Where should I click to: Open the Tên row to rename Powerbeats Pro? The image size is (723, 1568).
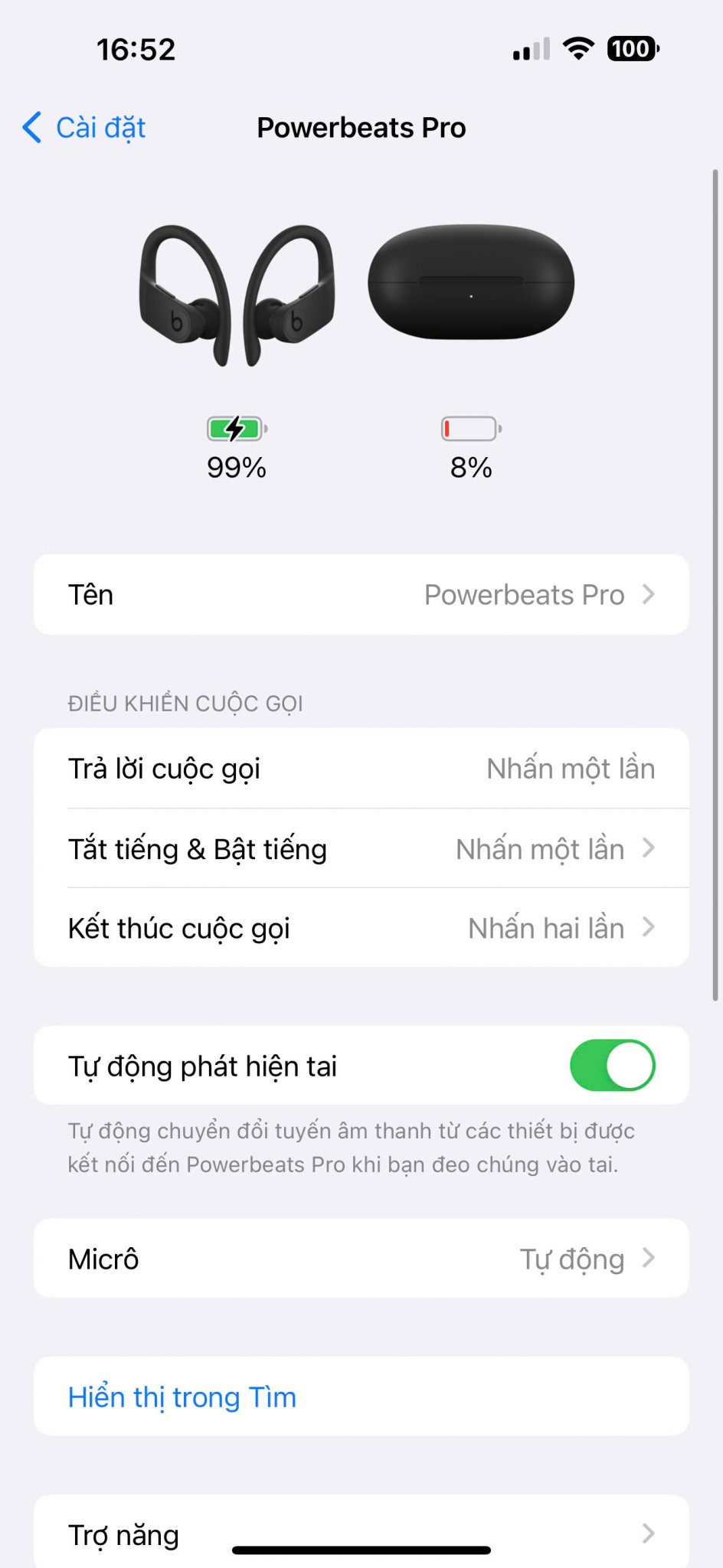click(x=361, y=594)
